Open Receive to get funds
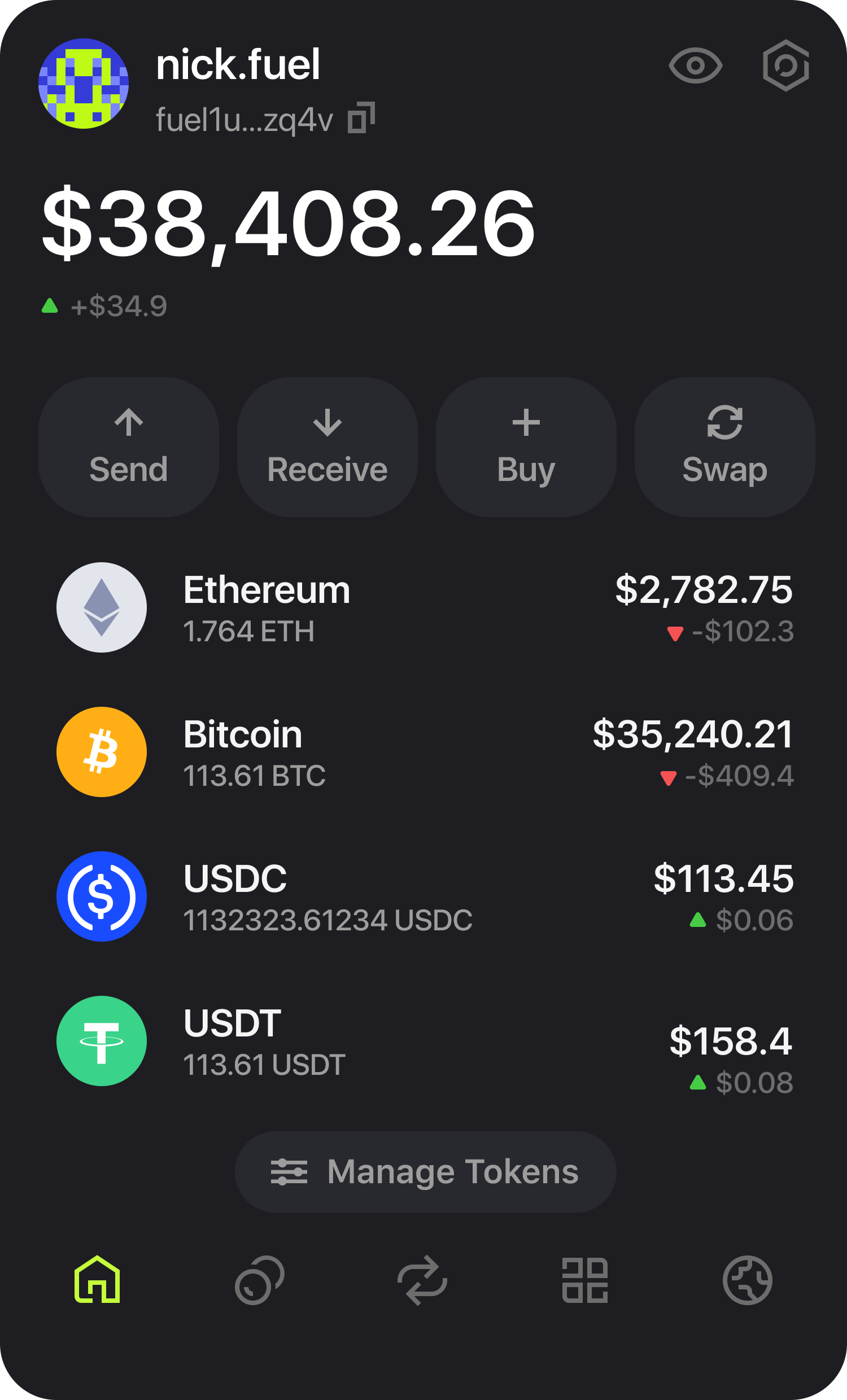 coord(328,447)
